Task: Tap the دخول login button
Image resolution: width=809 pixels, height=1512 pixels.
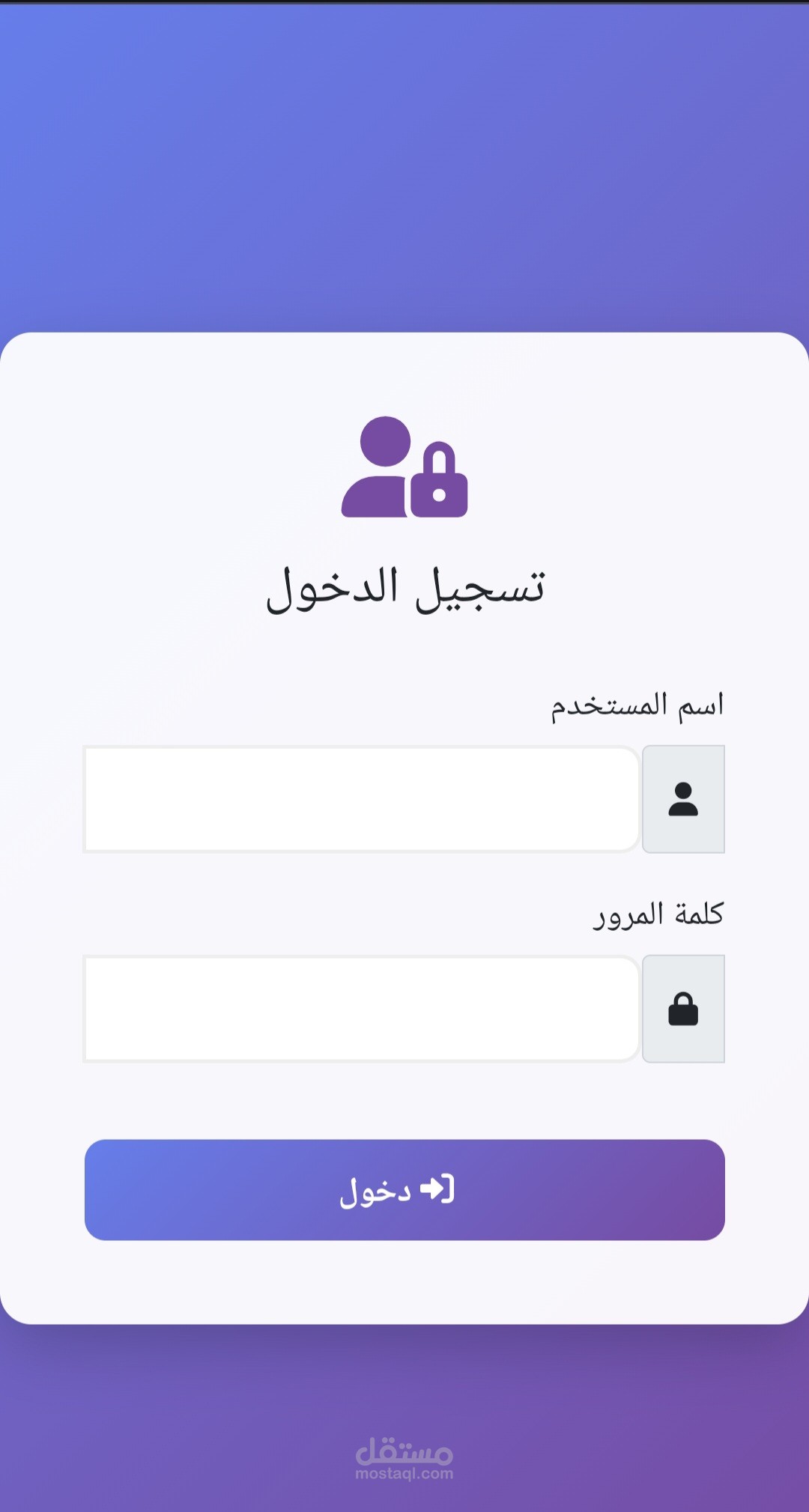Action: click(404, 1190)
